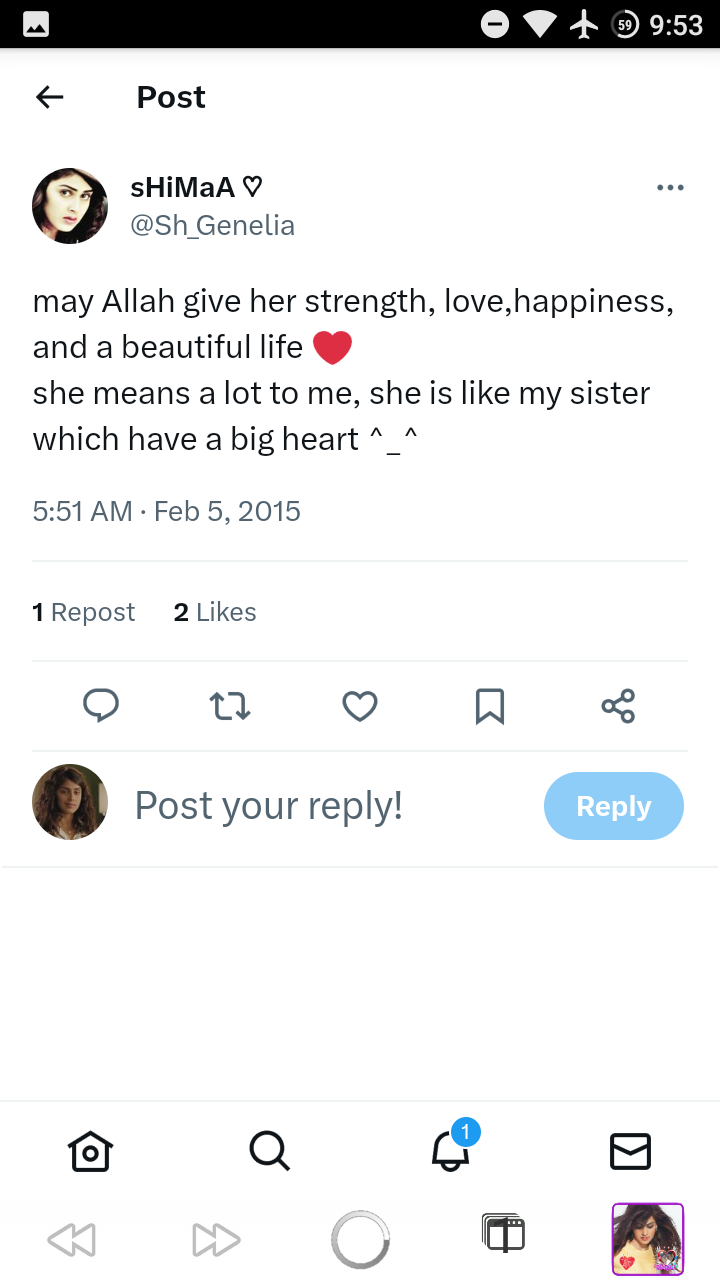The height and width of the screenshot is (1280, 720).
Task: Share this post
Action: tap(618, 706)
